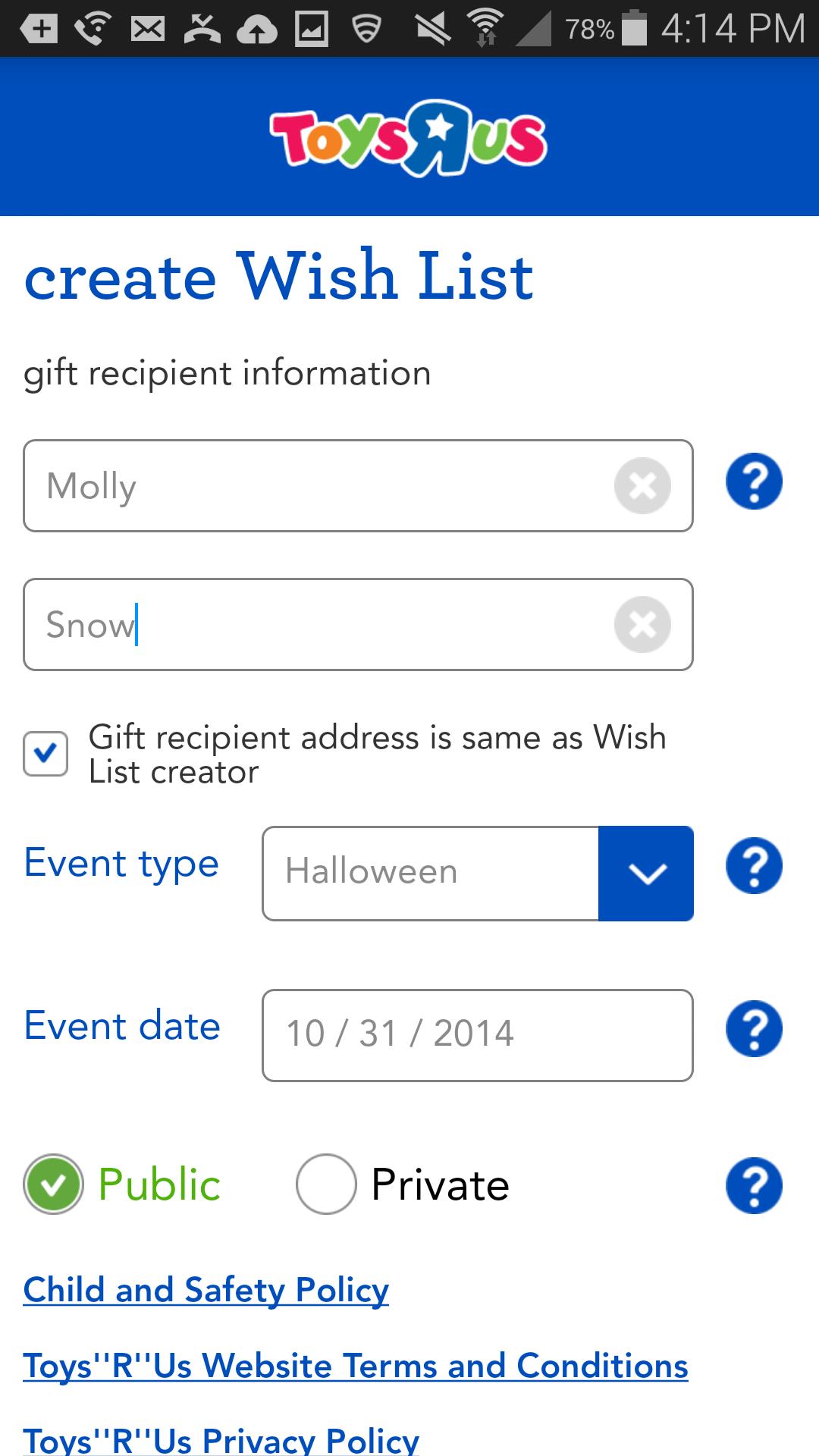Clear the Snow last name field
The height and width of the screenshot is (1456, 819).
(x=642, y=625)
